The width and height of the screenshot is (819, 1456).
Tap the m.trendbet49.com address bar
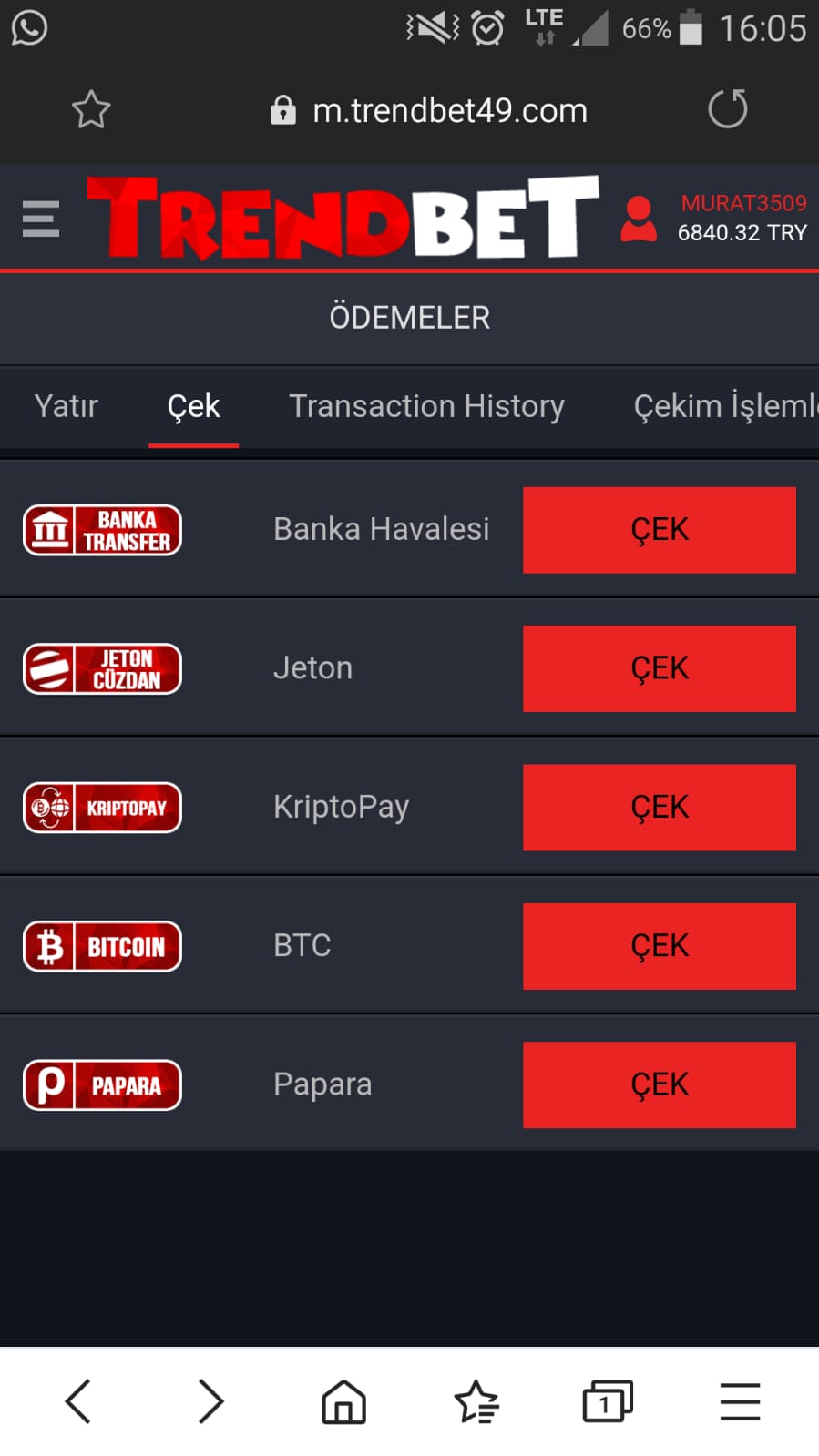429,110
